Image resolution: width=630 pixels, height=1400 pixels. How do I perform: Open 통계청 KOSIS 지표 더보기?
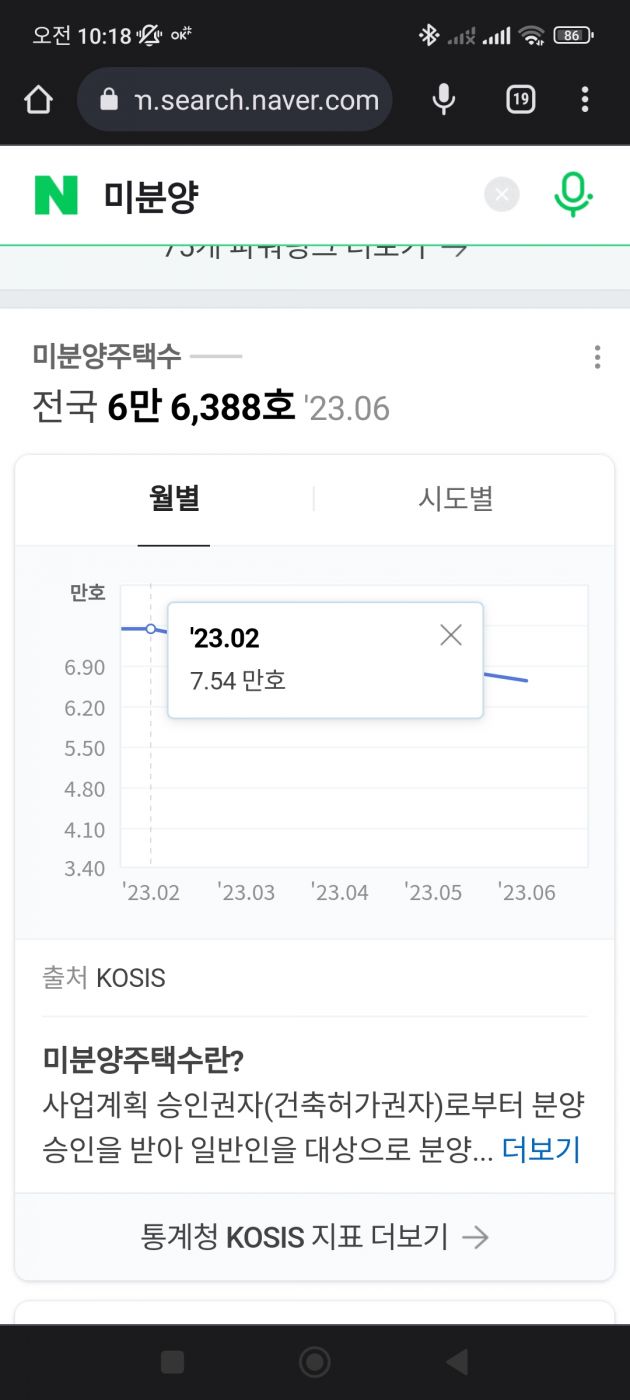coord(314,1237)
